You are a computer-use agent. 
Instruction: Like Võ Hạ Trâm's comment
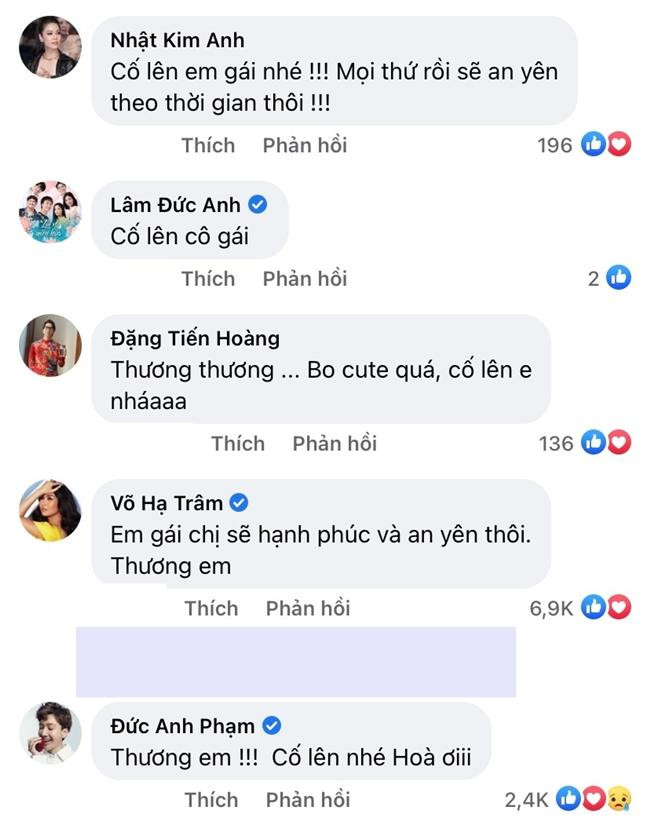tap(211, 608)
